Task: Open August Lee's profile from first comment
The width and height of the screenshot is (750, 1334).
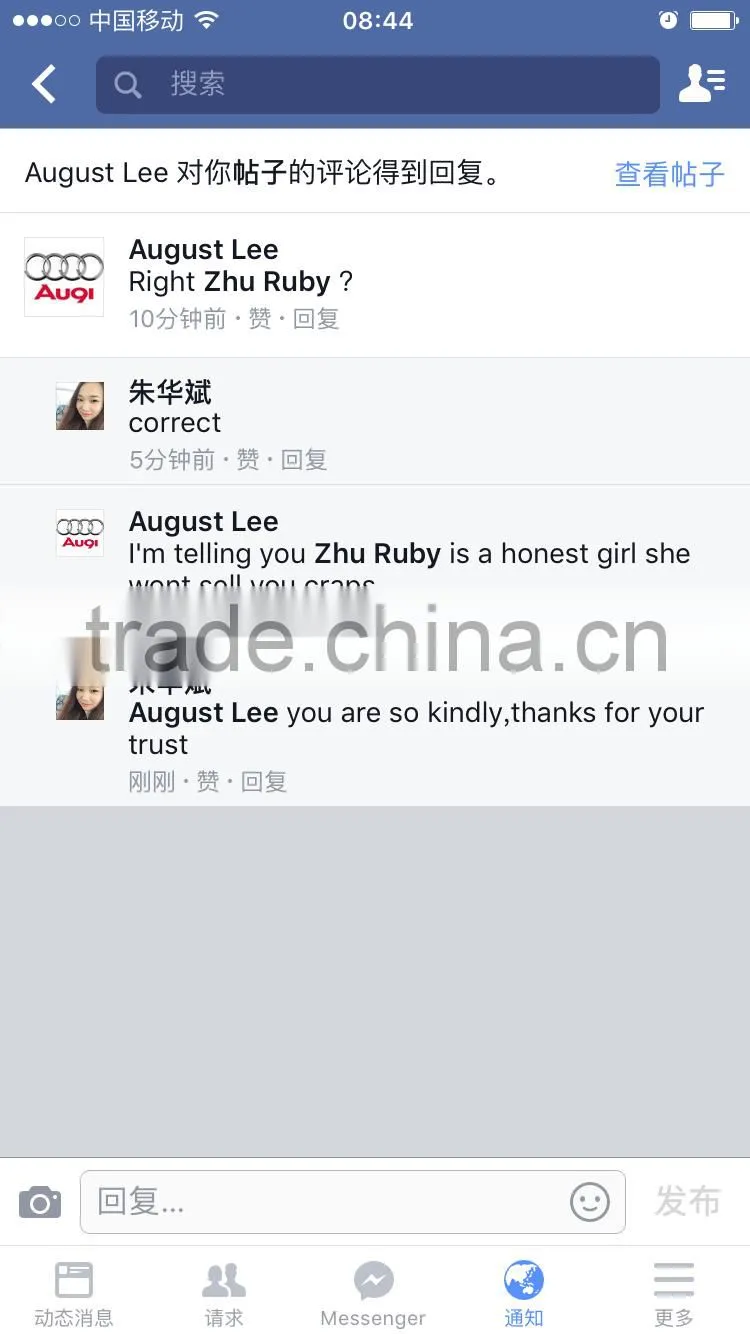Action: click(203, 249)
